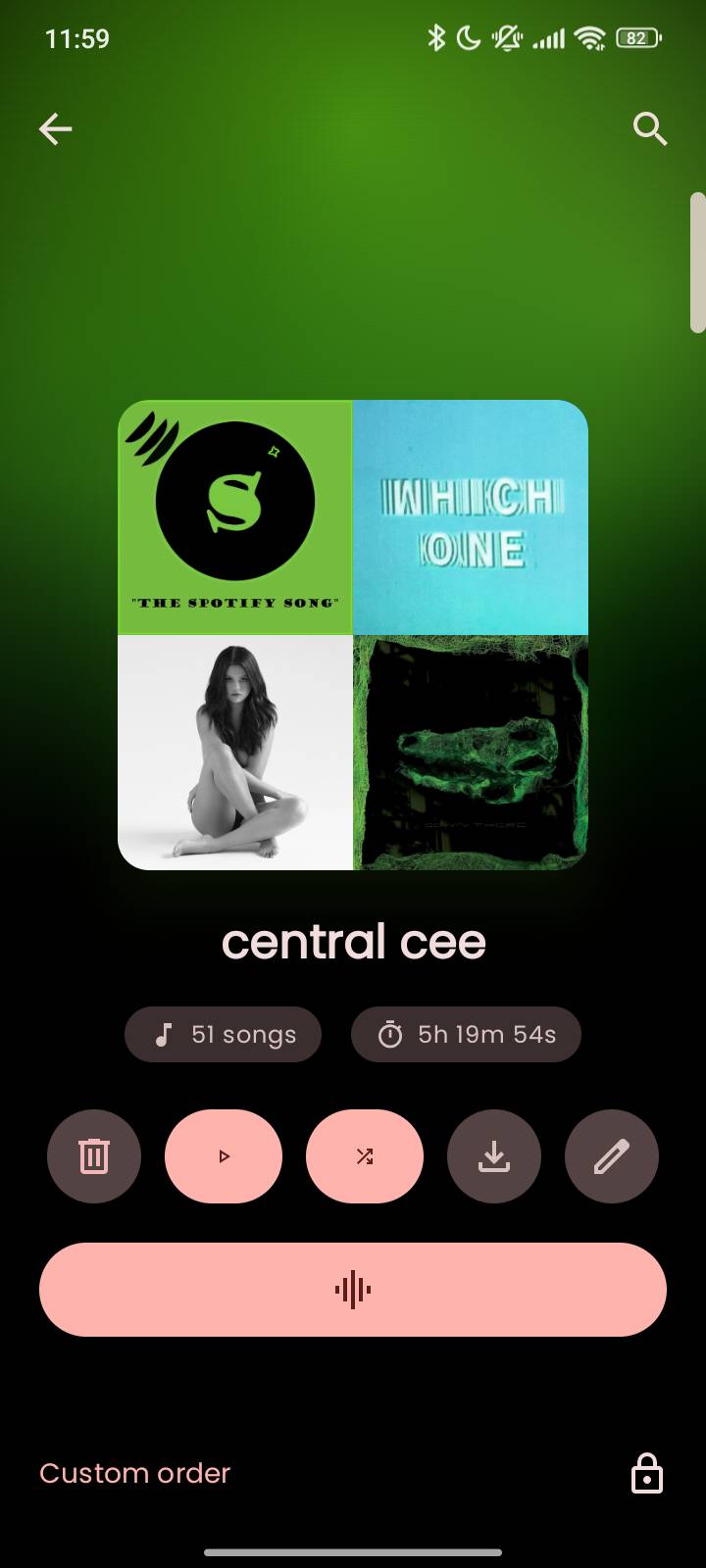Go back with the arrow in the top-left
Screen dimensions: 706x1568
(x=55, y=128)
